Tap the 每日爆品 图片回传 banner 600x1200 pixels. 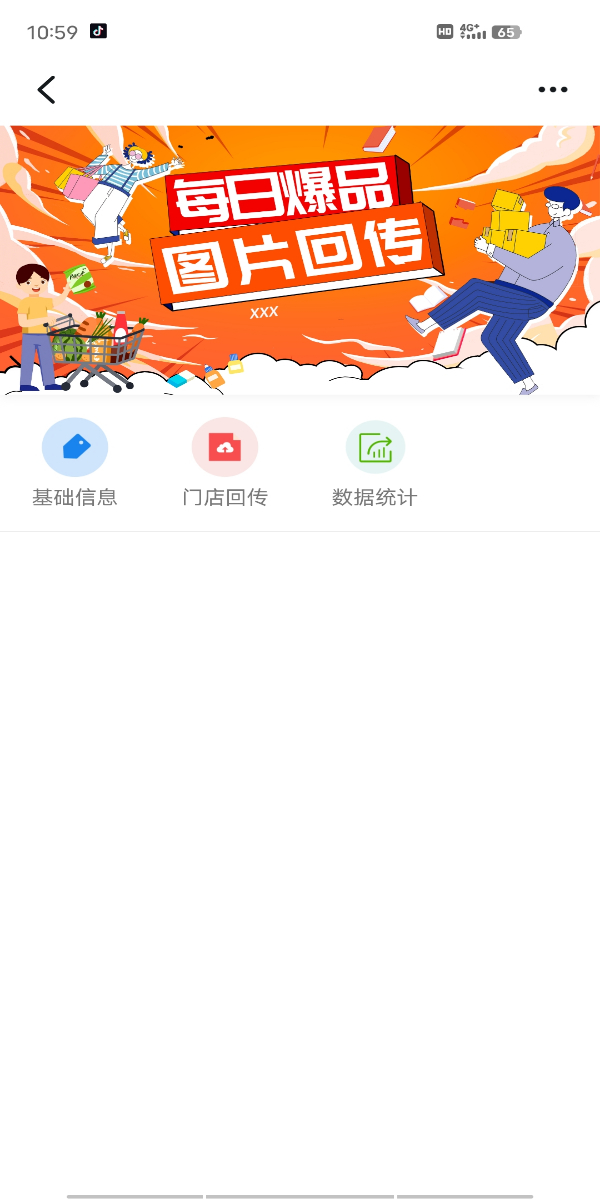(300, 260)
